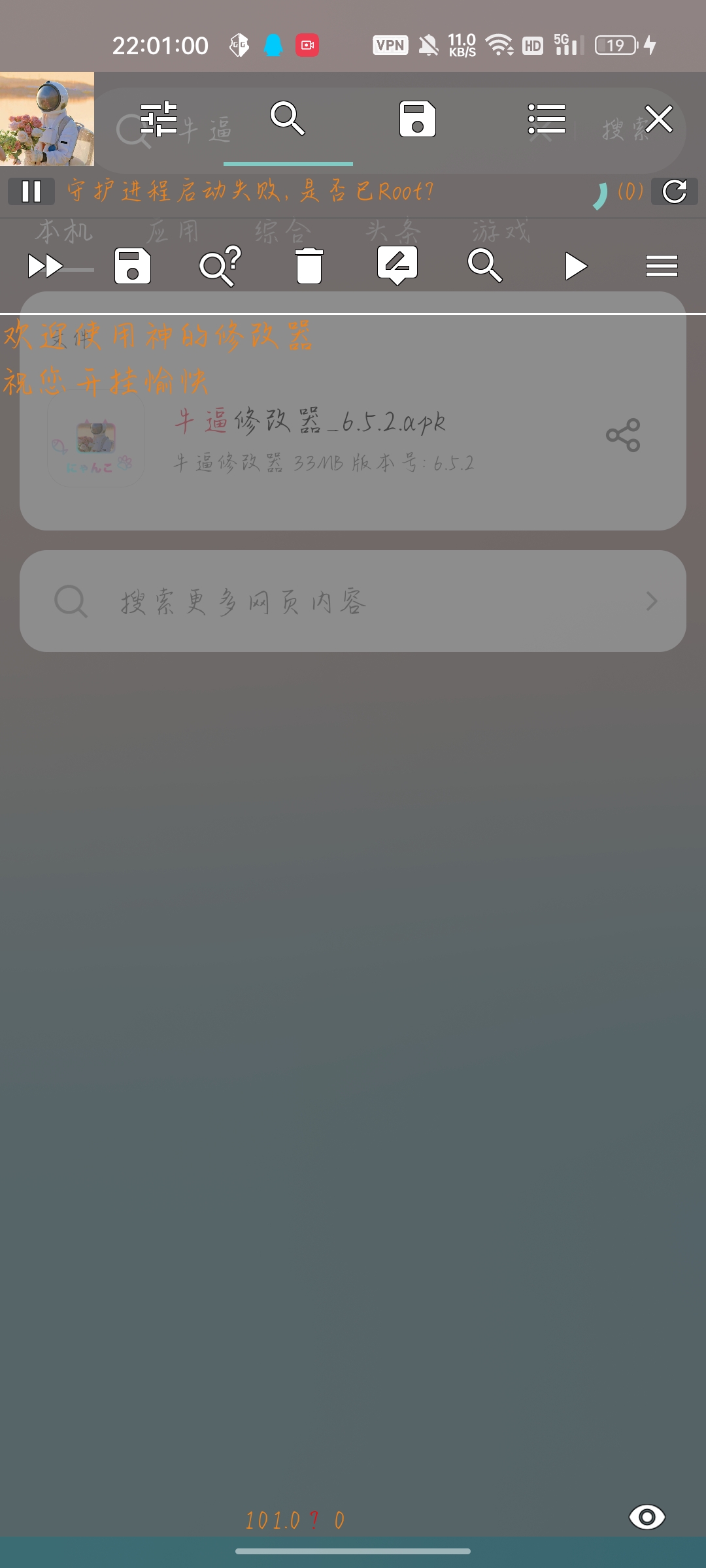
Task: Reload using the refresh button
Action: 673,192
